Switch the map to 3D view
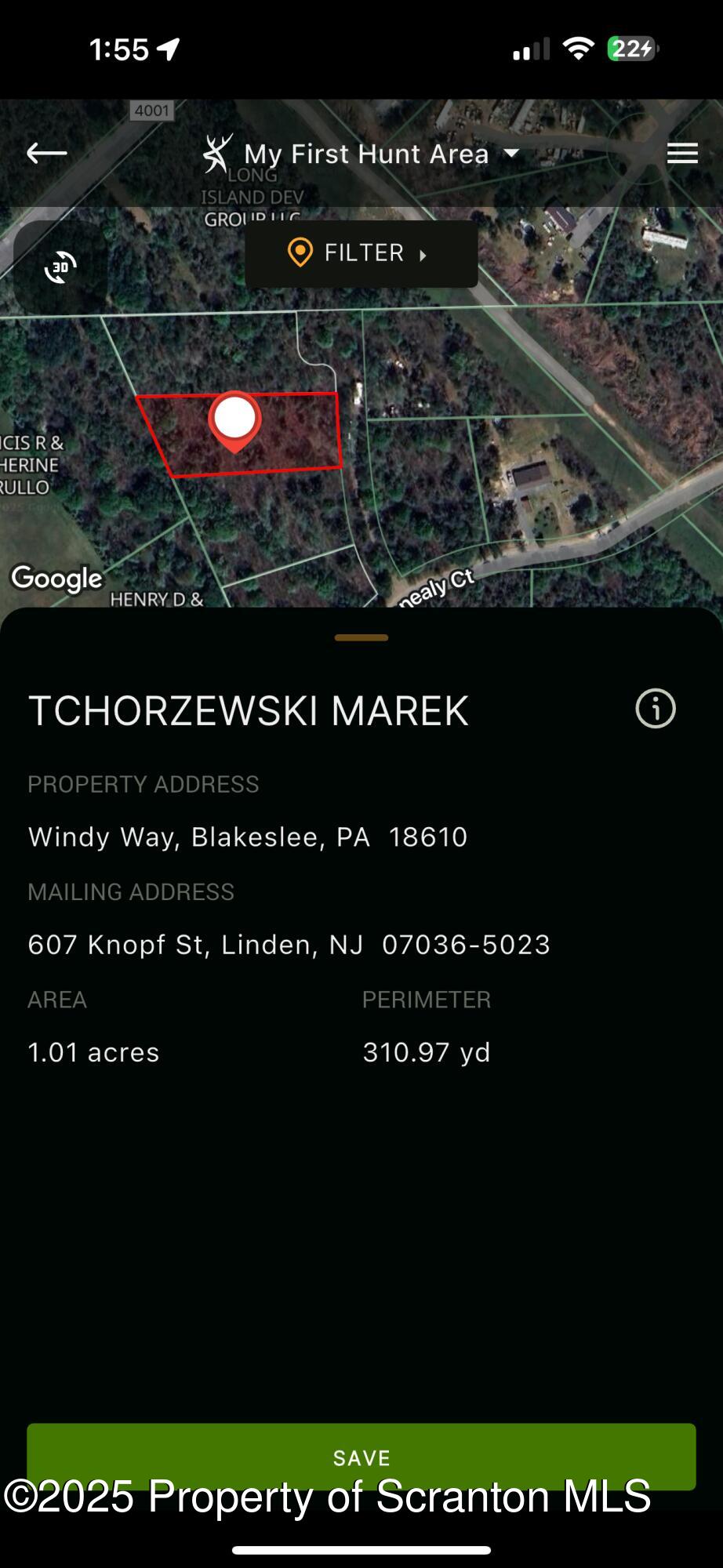Image resolution: width=723 pixels, height=1568 pixels. pyautogui.click(x=60, y=267)
